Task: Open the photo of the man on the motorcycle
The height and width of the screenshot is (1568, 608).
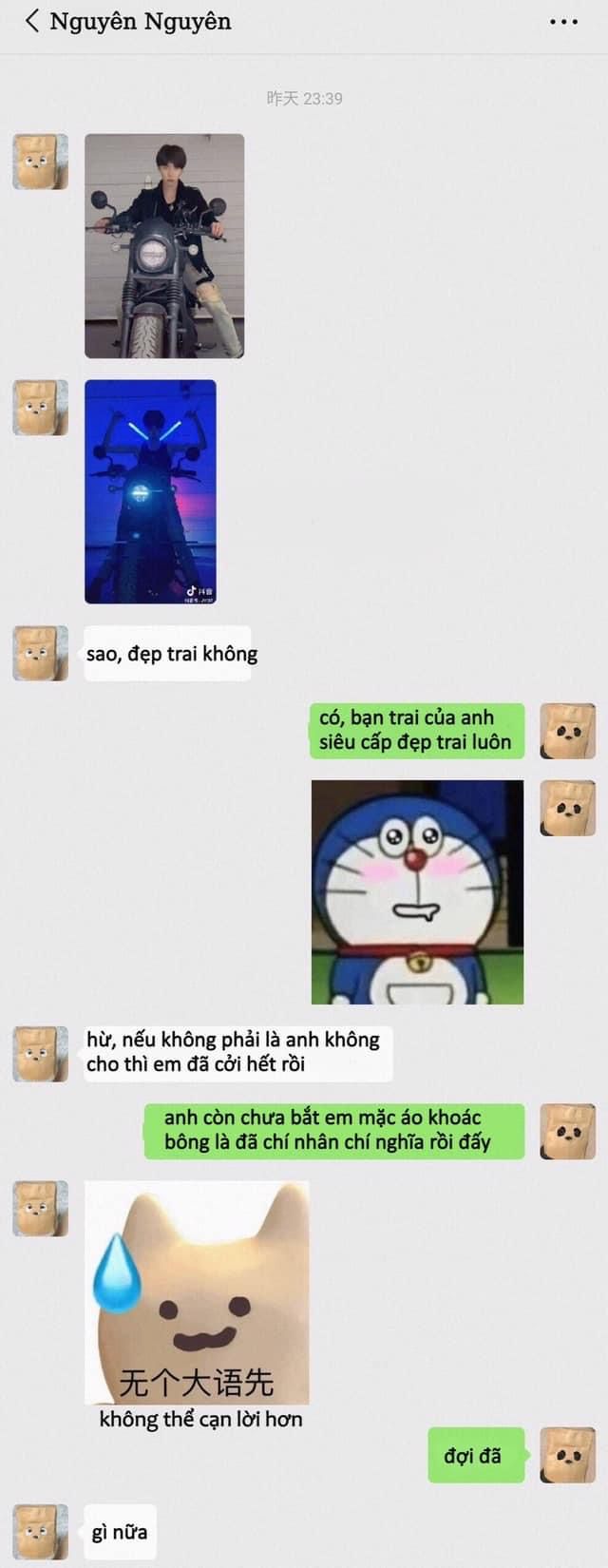Action: (x=164, y=245)
